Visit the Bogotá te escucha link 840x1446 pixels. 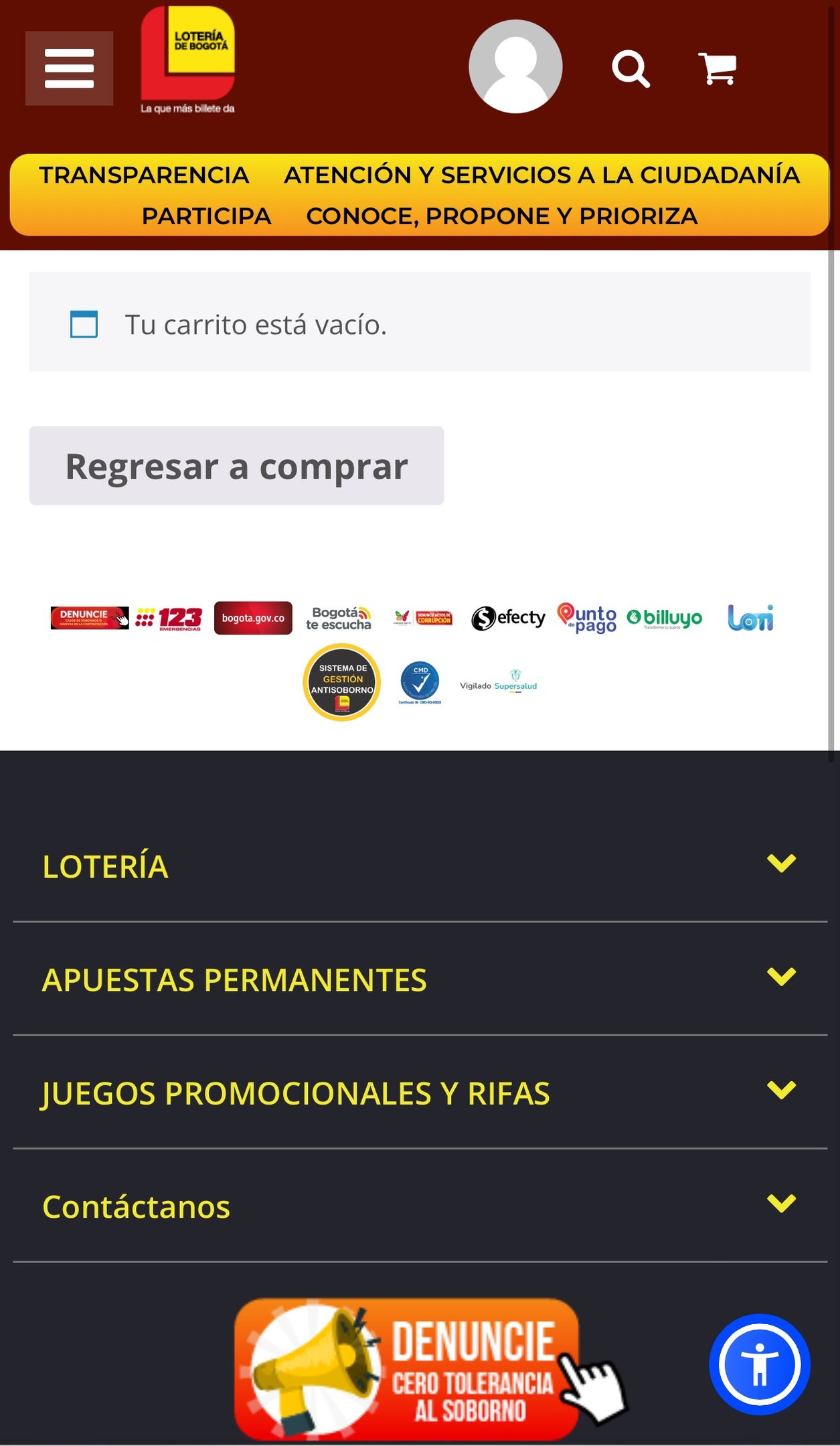339,618
